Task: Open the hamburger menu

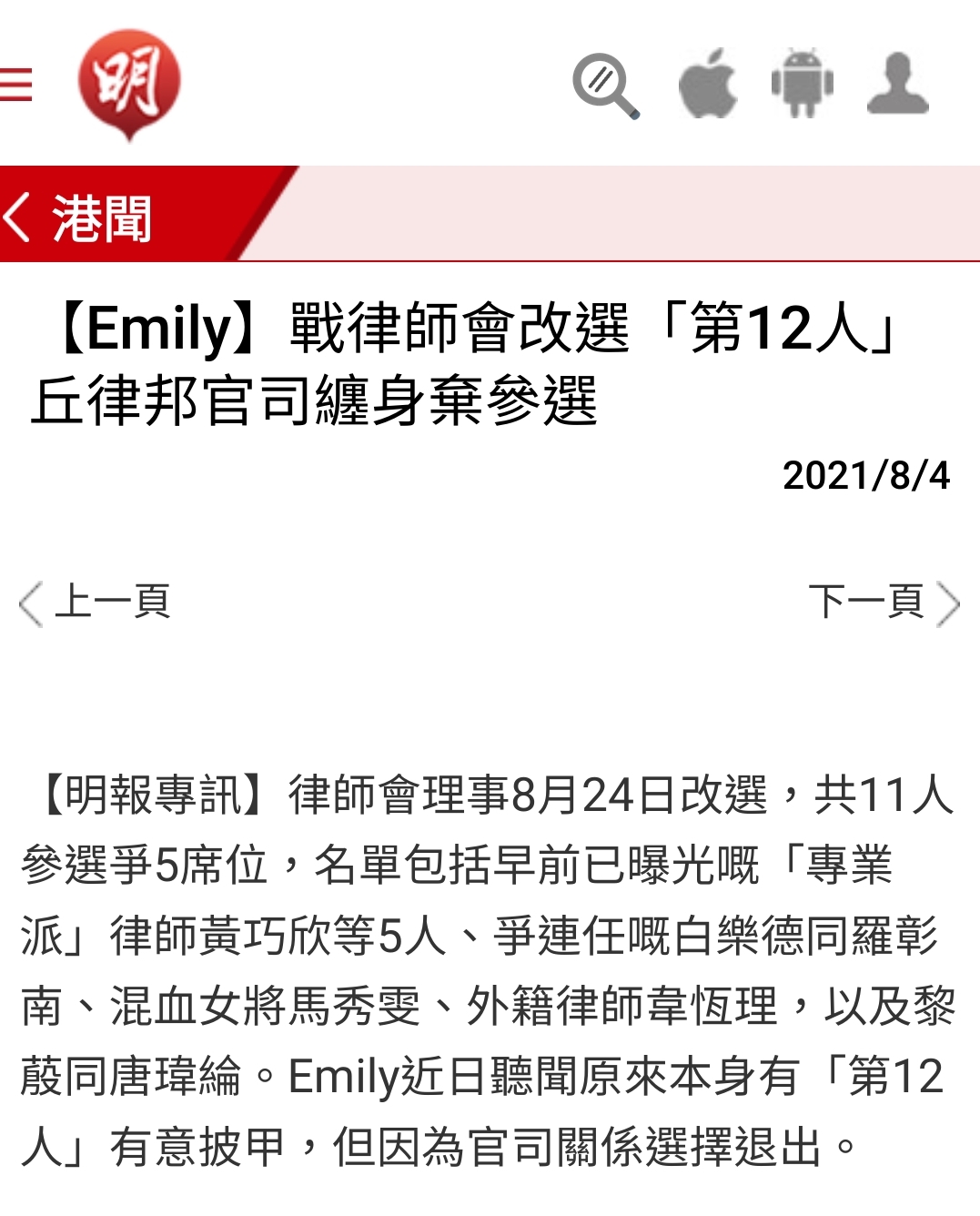Action: pyautogui.click(x=15, y=84)
